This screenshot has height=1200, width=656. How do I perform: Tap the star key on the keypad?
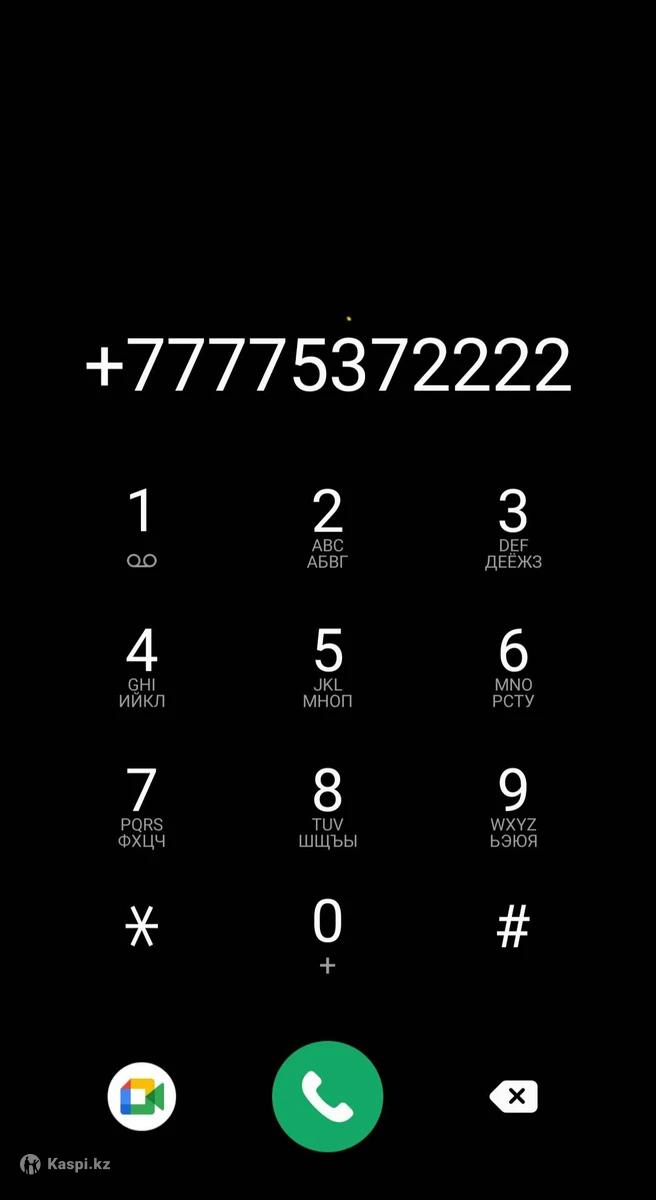click(x=142, y=930)
